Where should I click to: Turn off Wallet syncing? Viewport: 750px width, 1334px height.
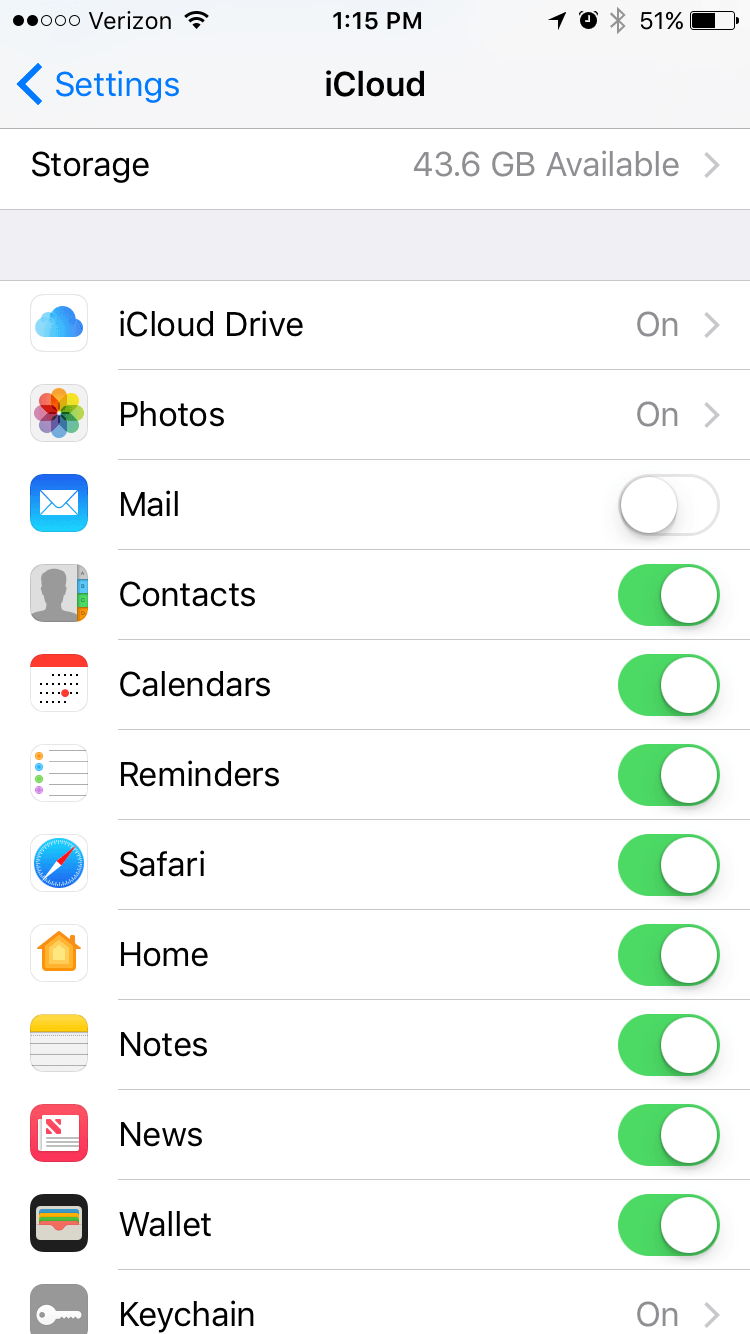coord(669,1225)
